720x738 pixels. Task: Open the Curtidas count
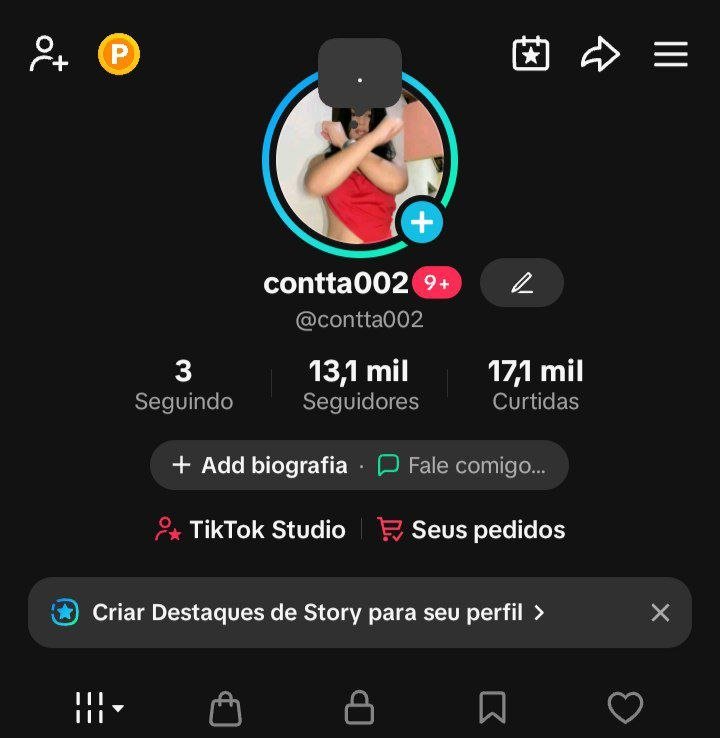536,385
